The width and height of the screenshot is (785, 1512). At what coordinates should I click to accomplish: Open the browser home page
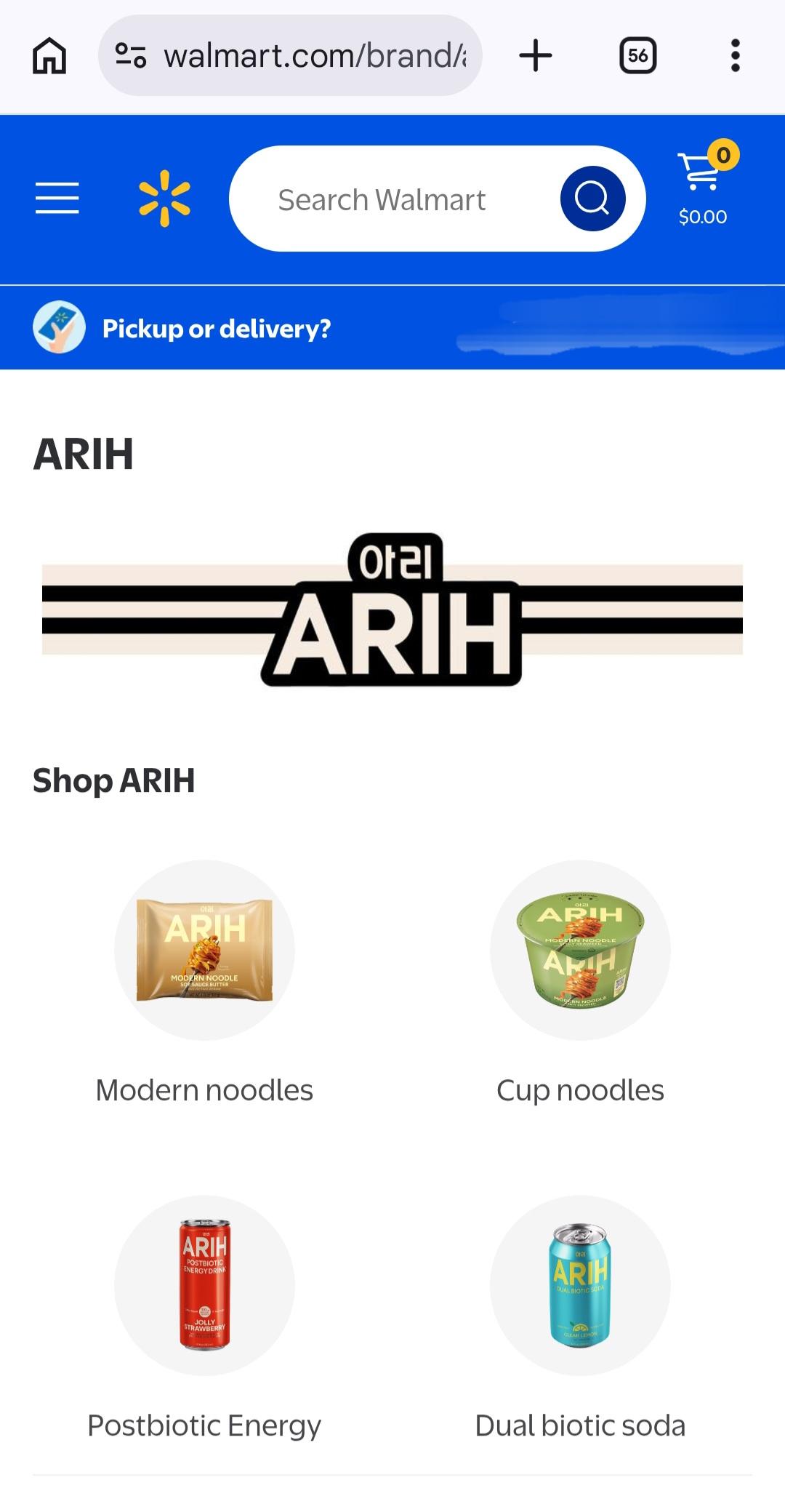tap(49, 56)
